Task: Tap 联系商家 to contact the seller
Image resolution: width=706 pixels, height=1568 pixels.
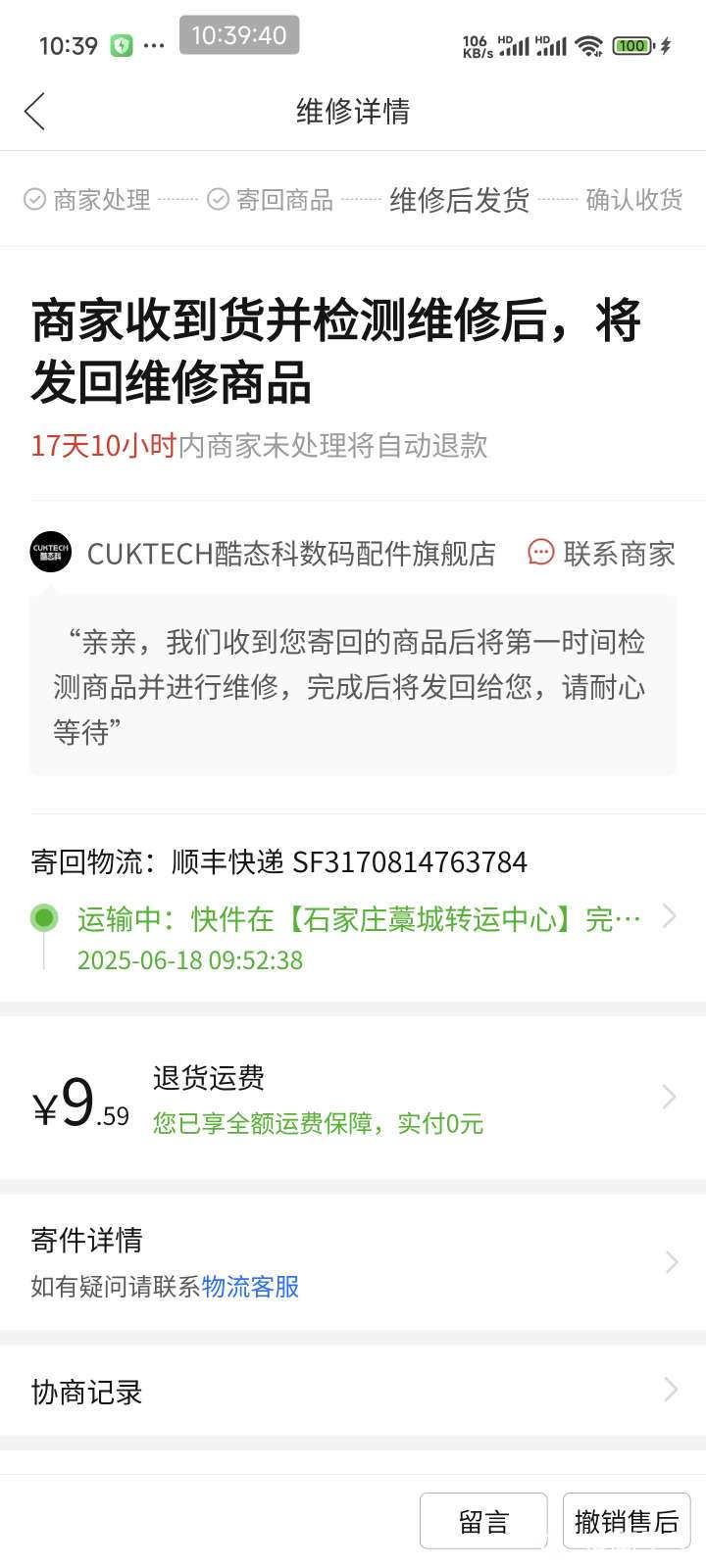Action: (602, 554)
